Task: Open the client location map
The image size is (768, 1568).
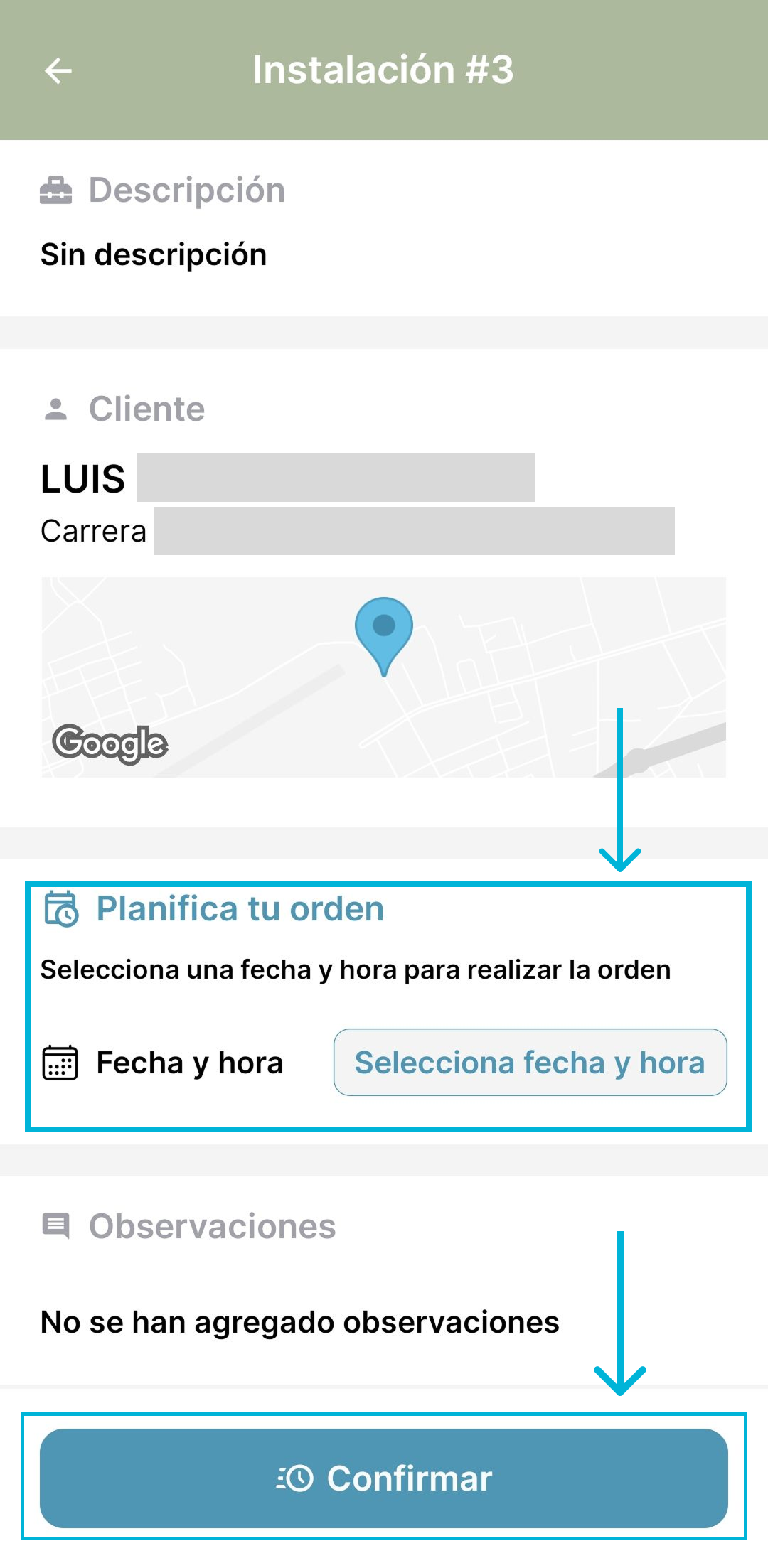Action: (383, 677)
